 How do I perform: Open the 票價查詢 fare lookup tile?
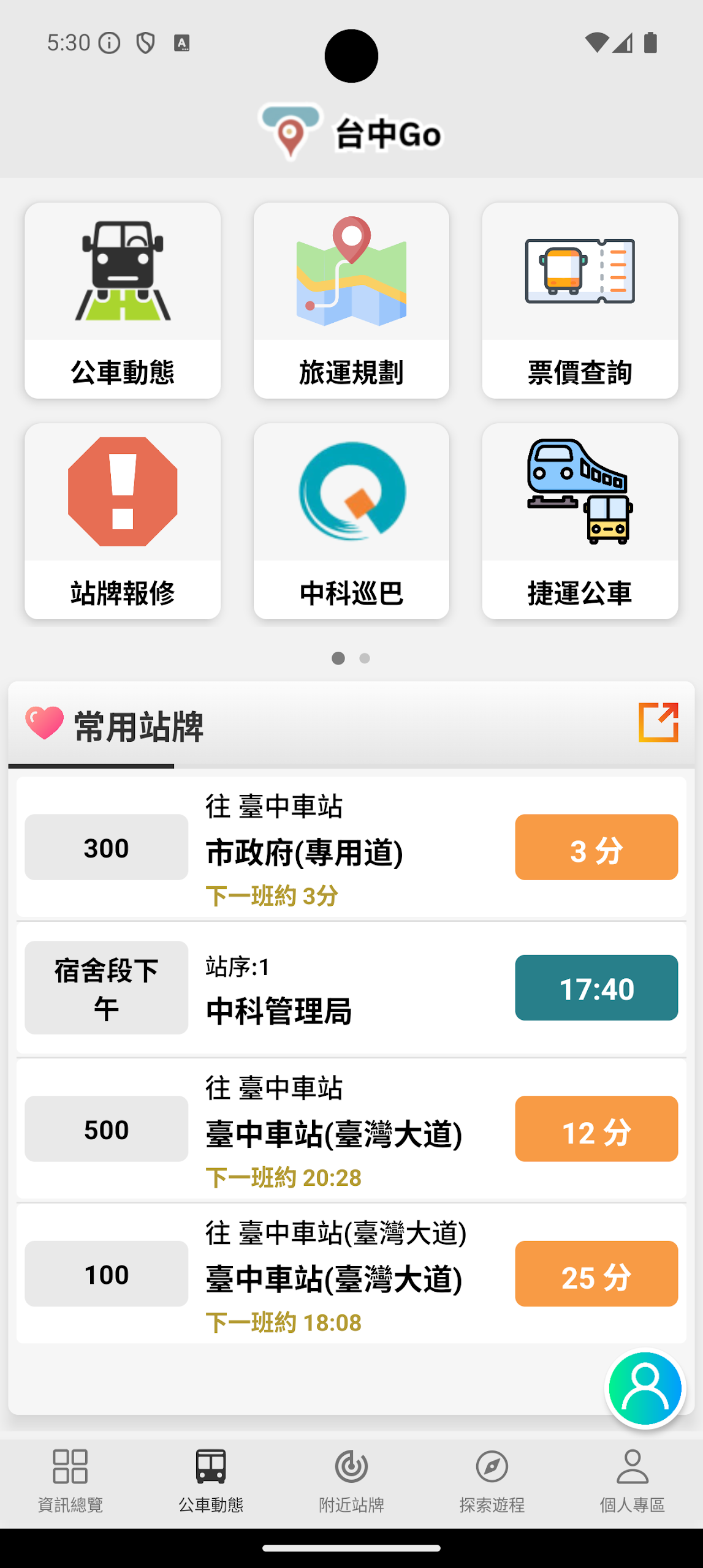click(x=580, y=301)
